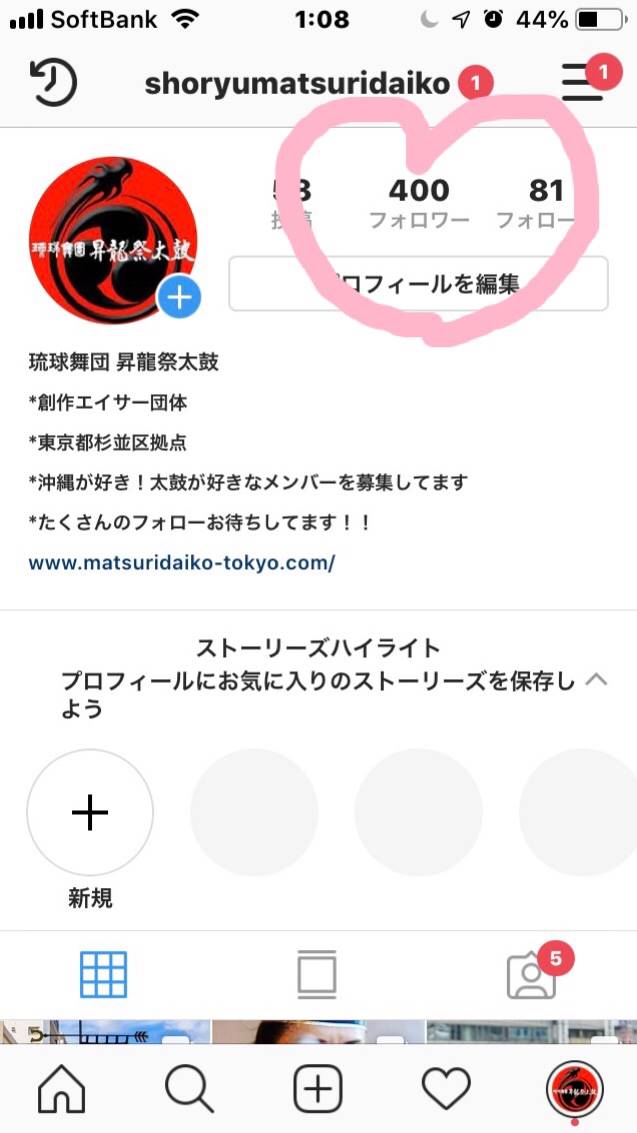Create a new post
The height and width of the screenshot is (1133, 637).
[x=317, y=1089]
